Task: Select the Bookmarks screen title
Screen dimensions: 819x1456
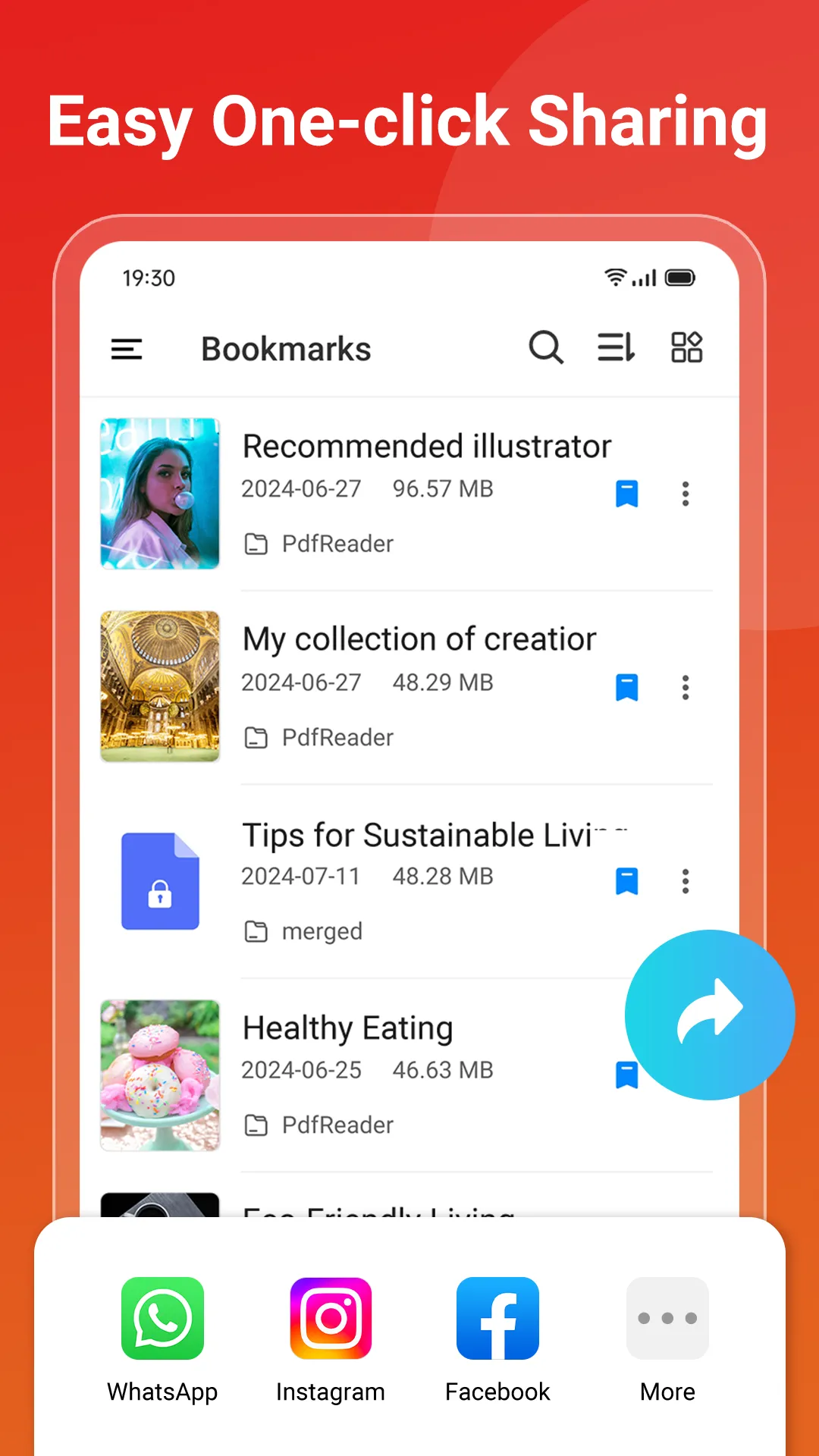Action: (286, 348)
